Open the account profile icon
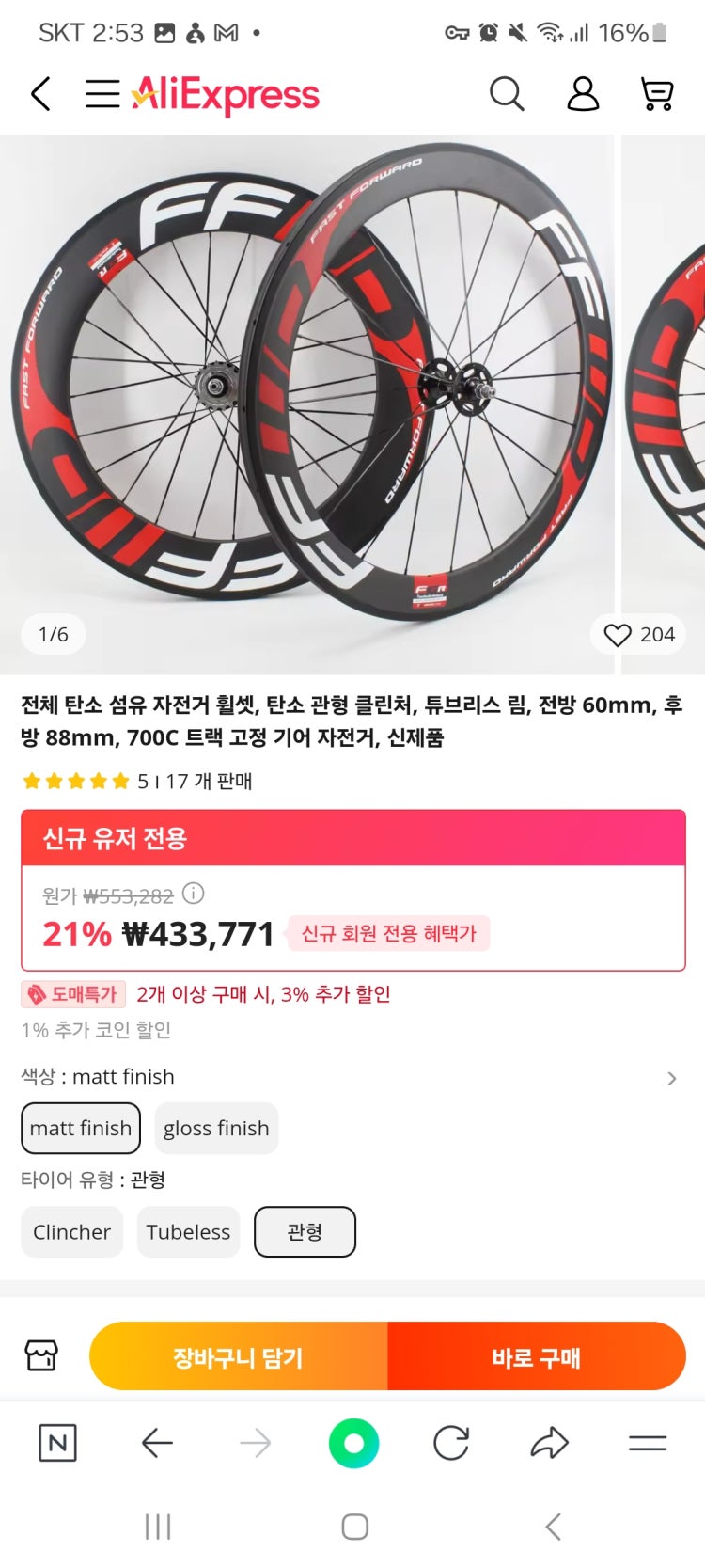705x1568 pixels. coord(583,94)
